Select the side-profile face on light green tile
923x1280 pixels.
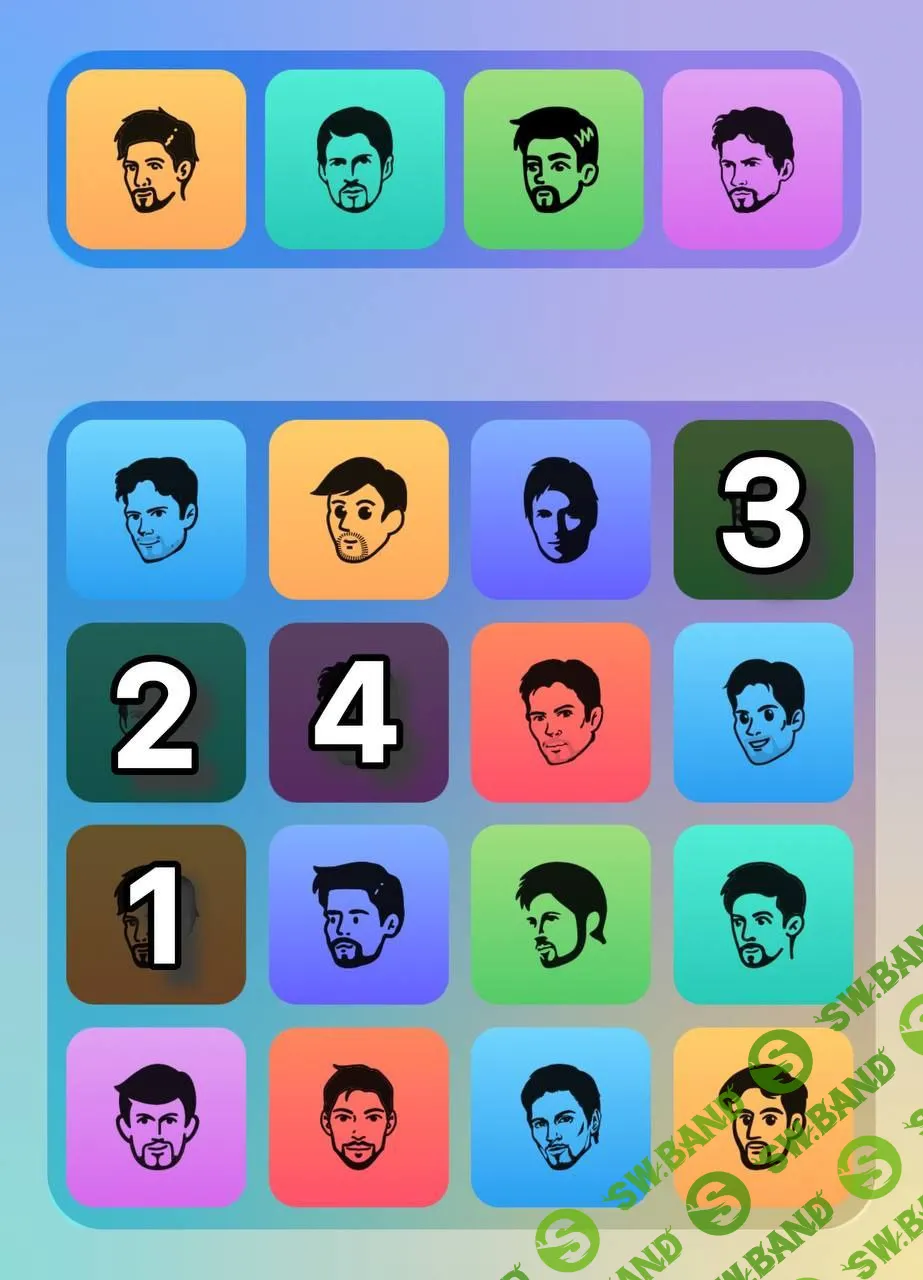[x=561, y=914]
